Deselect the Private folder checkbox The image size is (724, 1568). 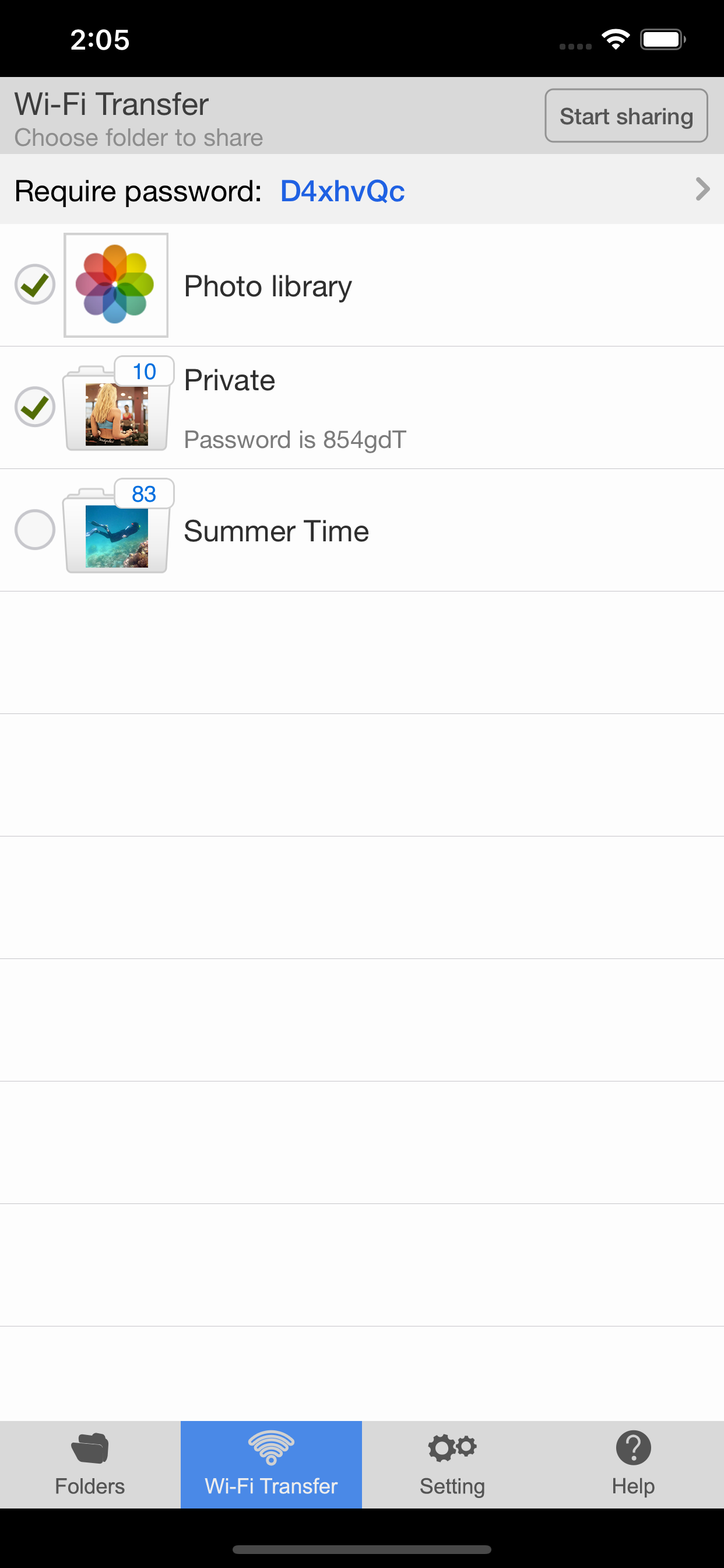[x=34, y=407]
